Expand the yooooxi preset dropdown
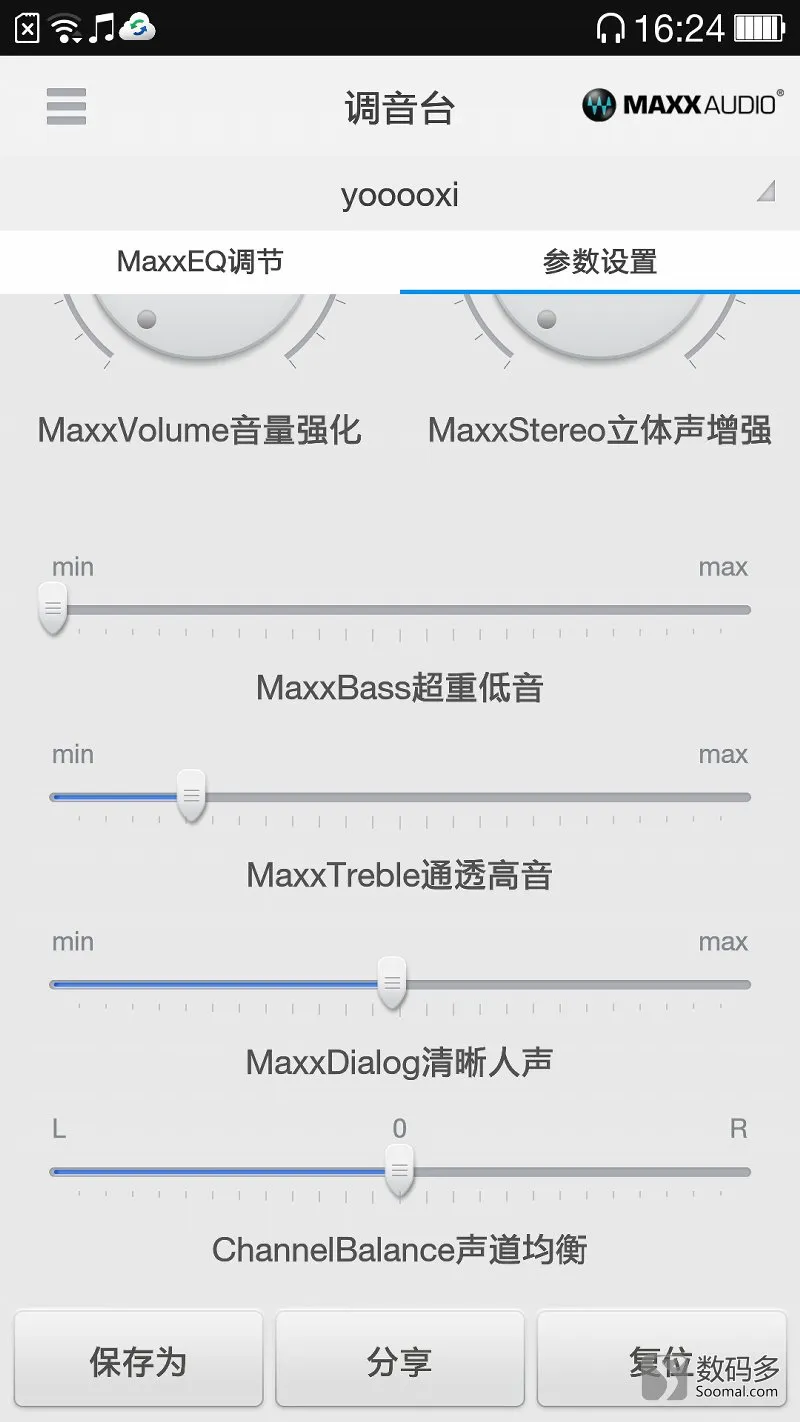Image resolution: width=800 pixels, height=1422 pixels. pyautogui.click(x=400, y=194)
